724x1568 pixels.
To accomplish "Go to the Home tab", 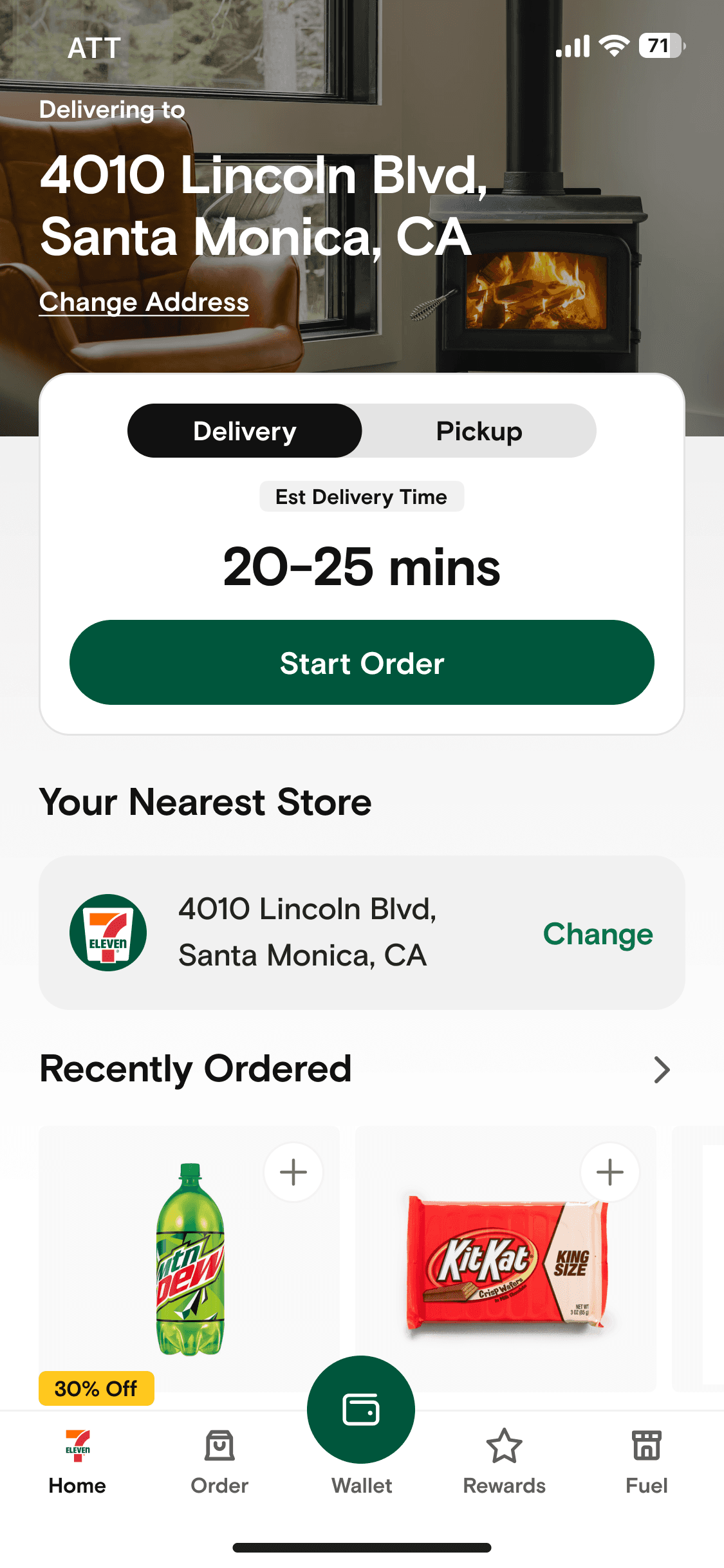I will tap(77, 1461).
